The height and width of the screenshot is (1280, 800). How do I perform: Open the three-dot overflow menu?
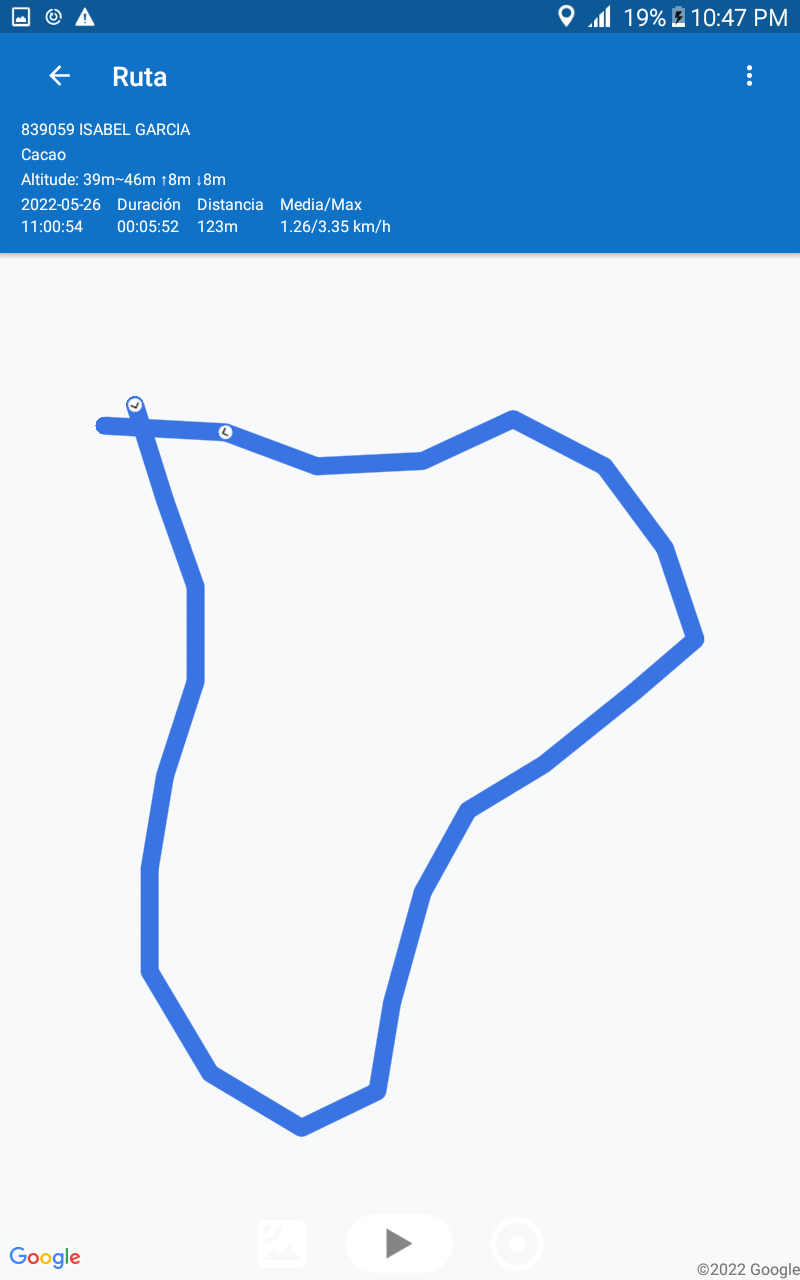point(749,76)
